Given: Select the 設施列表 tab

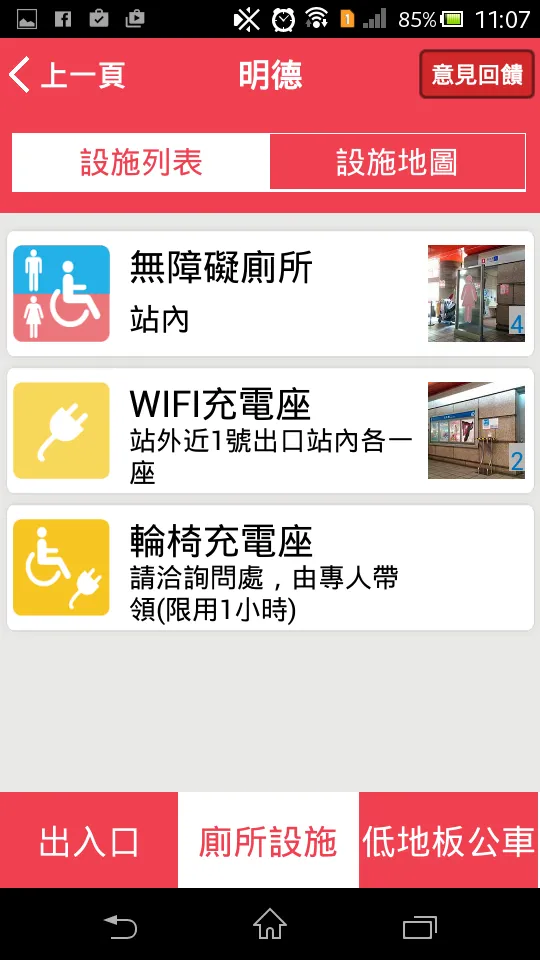Looking at the screenshot, I should coord(141,162).
